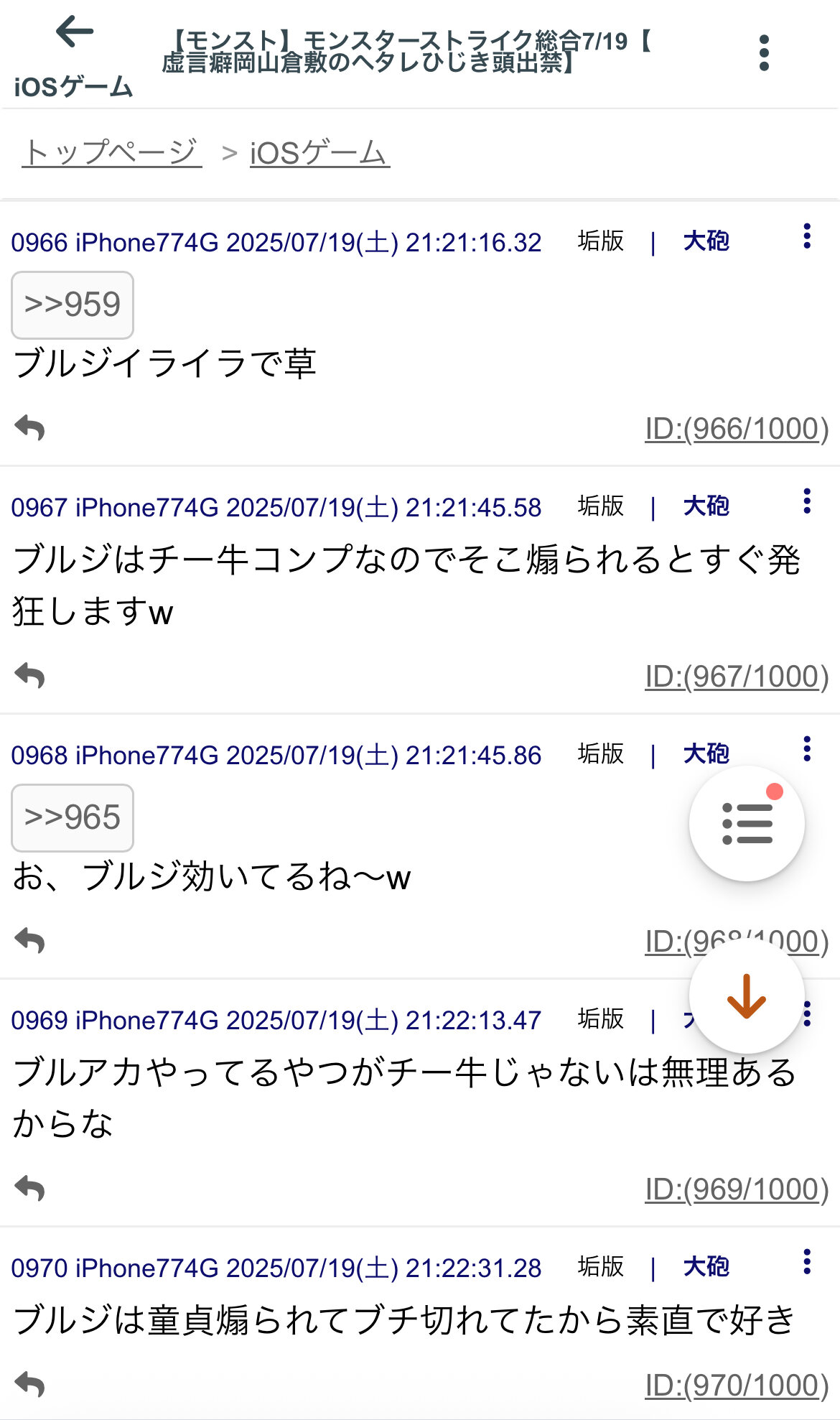Open options menu for post 0968
The width and height of the screenshot is (840, 1420).
pos(807,749)
